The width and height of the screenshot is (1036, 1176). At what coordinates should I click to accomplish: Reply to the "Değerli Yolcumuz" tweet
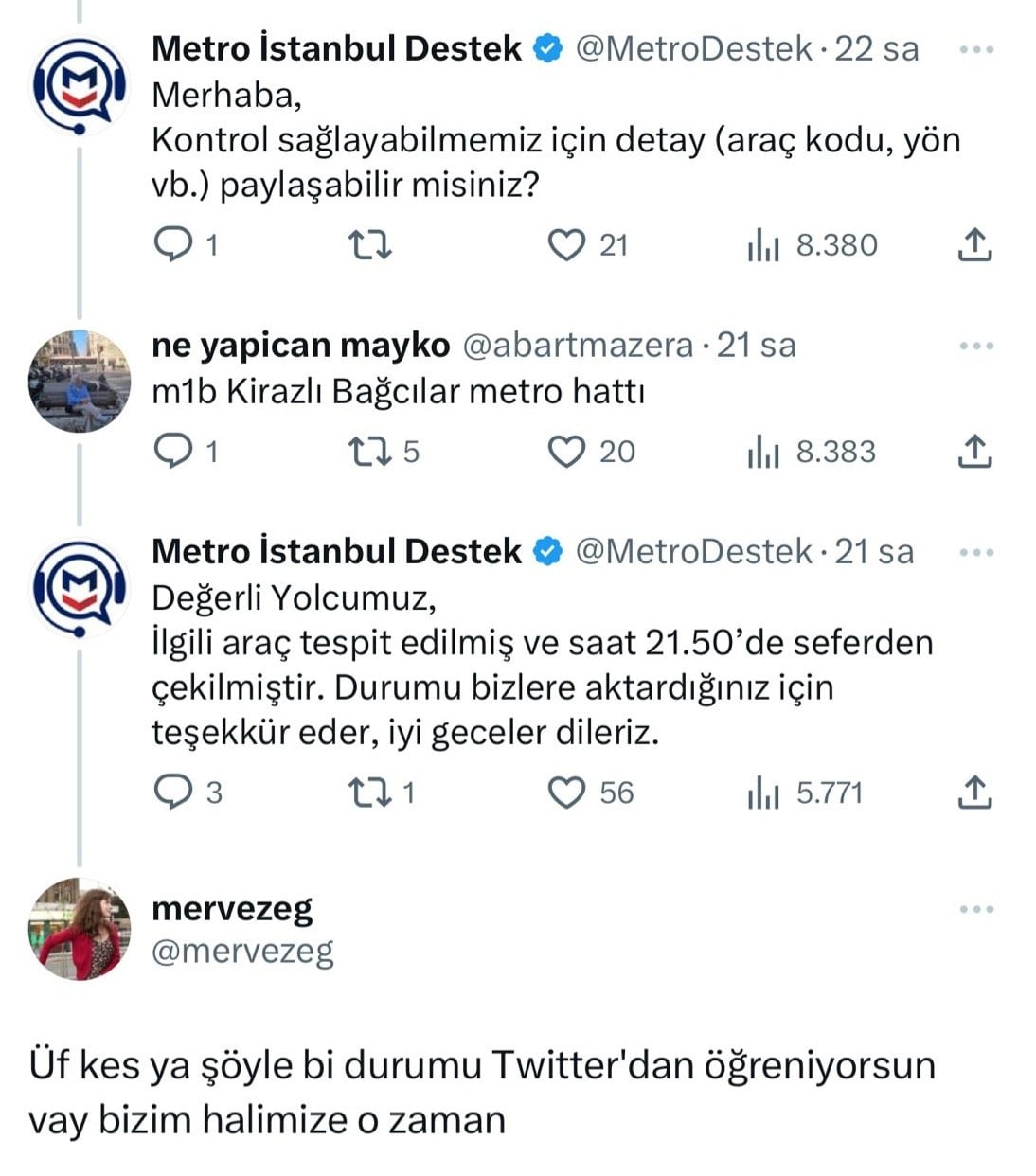pos(173,792)
